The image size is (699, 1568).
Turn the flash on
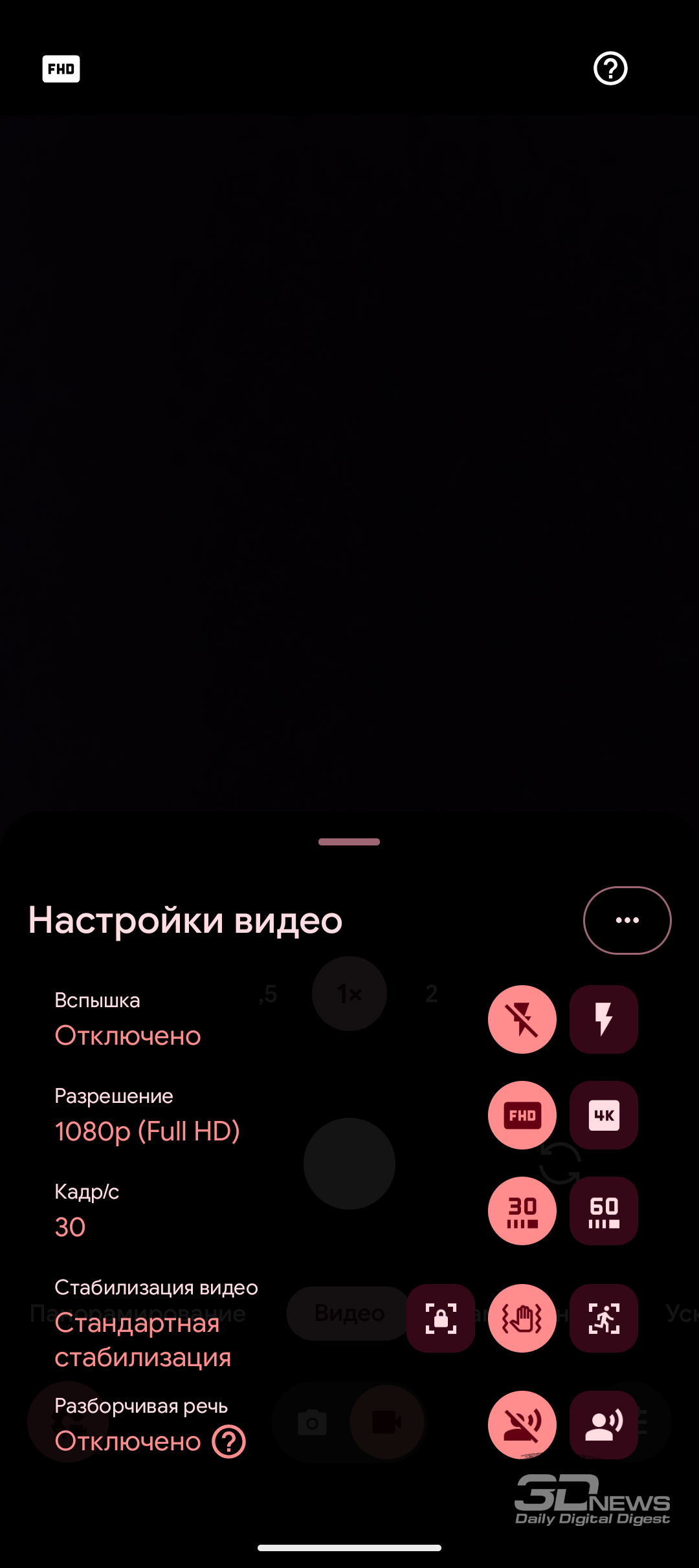[603, 1019]
